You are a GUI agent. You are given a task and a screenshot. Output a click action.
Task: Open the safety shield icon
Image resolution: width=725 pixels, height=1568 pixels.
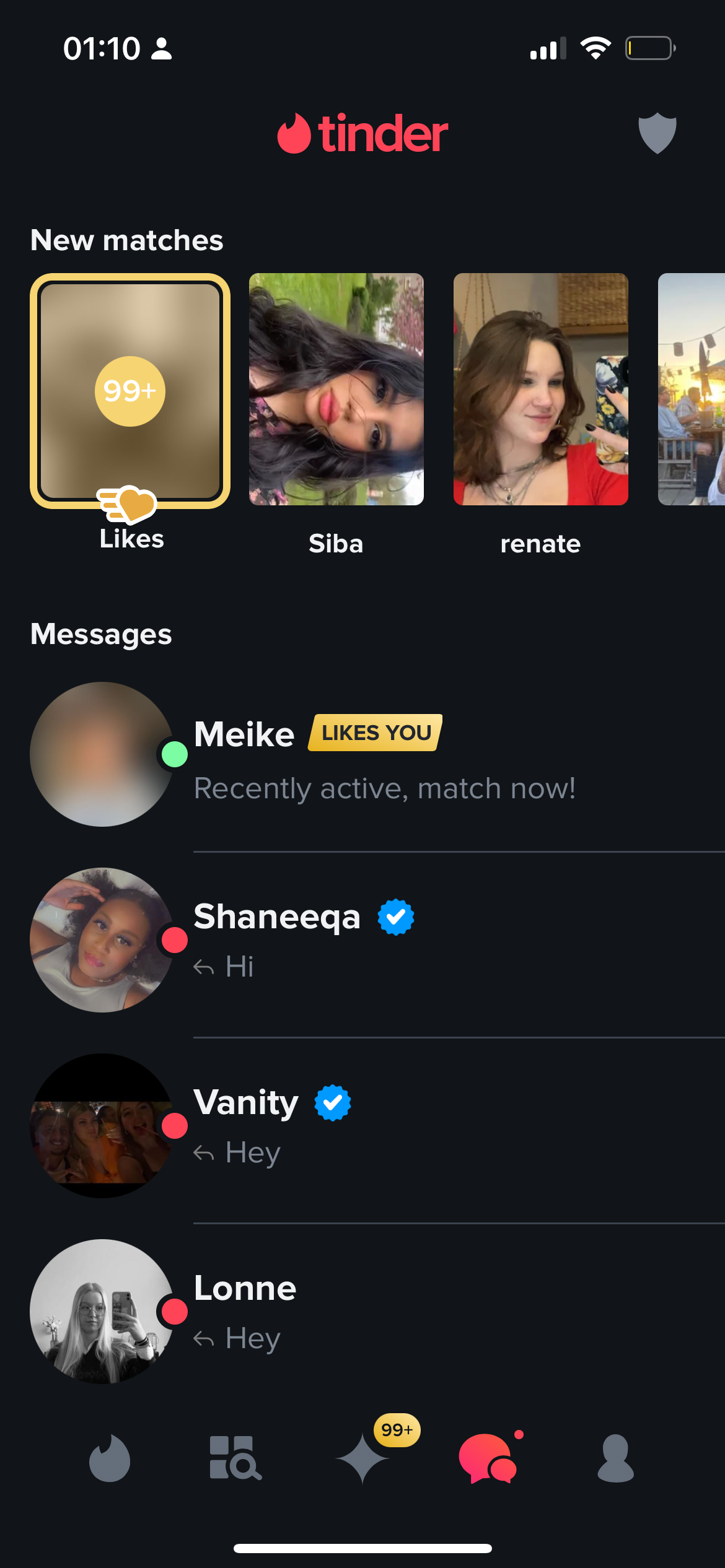tap(657, 133)
